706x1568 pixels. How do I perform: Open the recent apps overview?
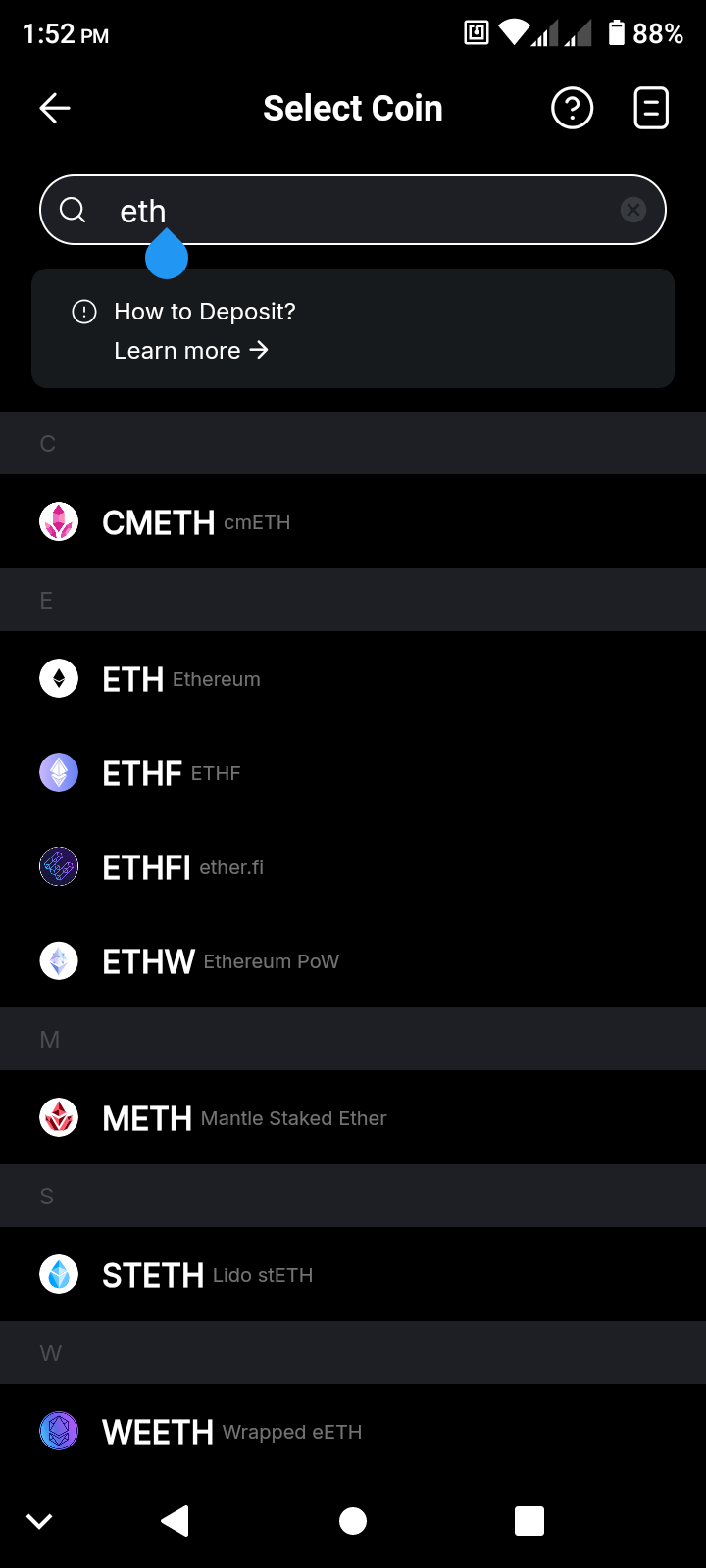coord(529,1521)
